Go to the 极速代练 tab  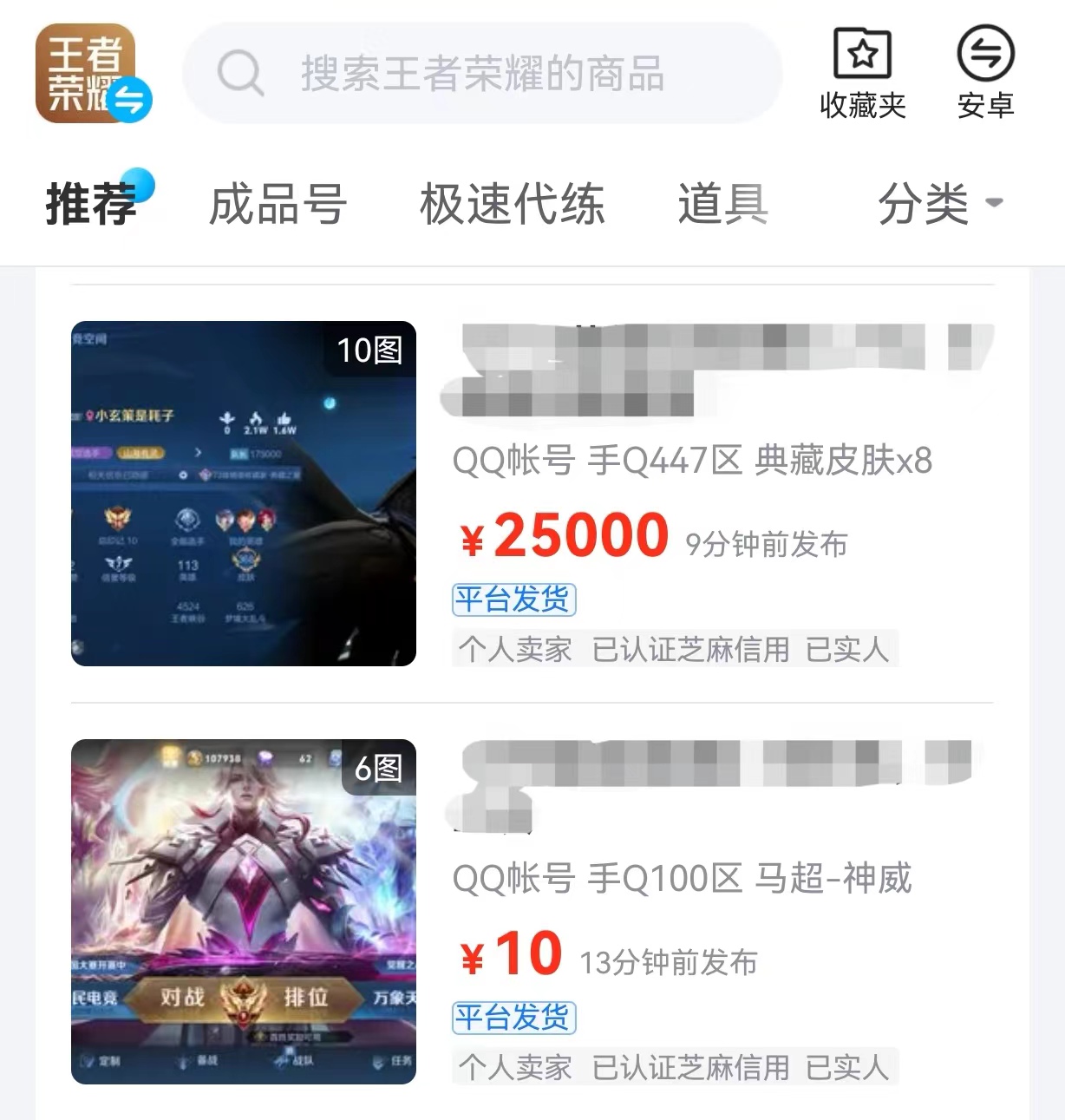coord(512,205)
